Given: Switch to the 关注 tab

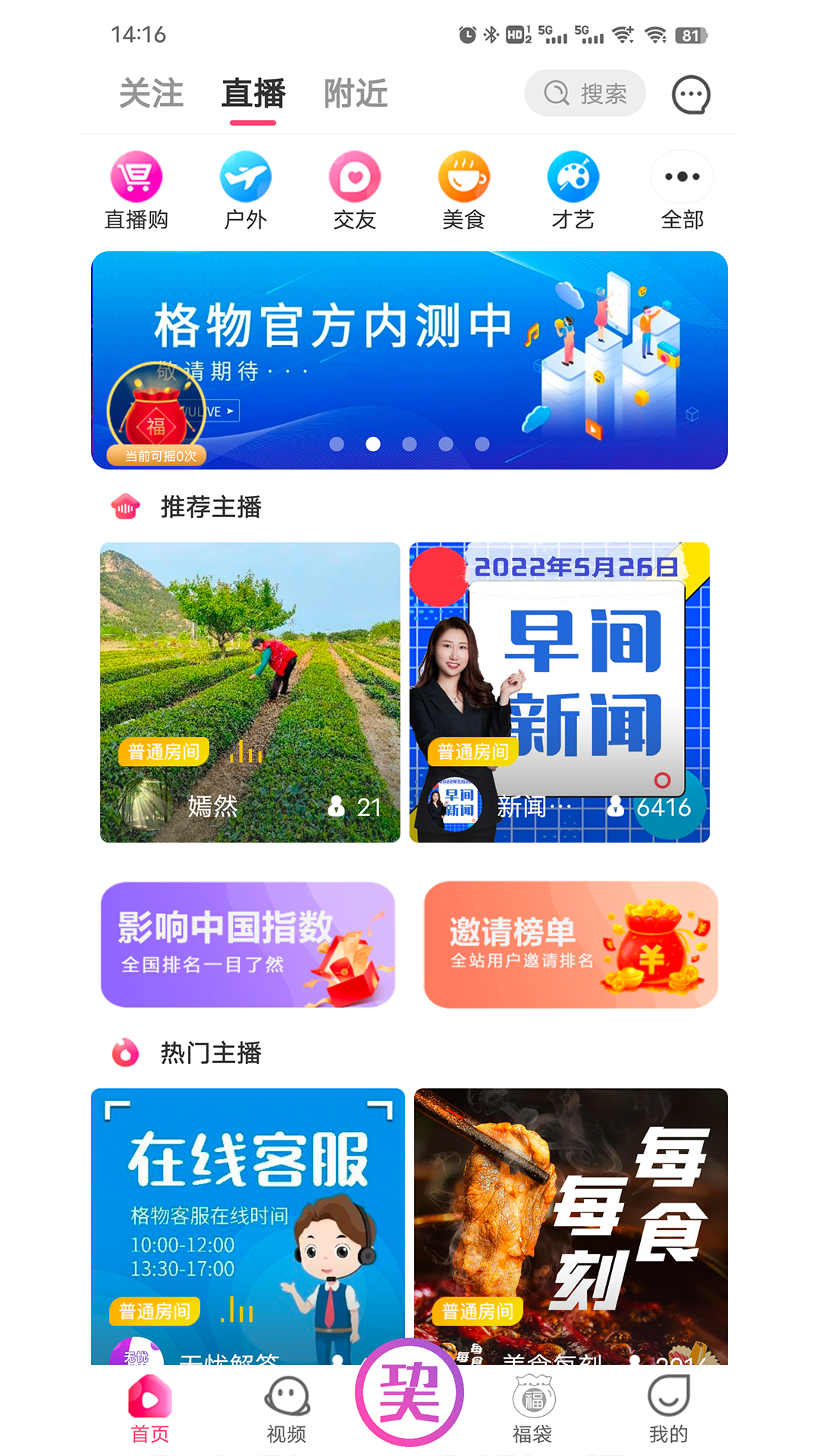Looking at the screenshot, I should pyautogui.click(x=149, y=93).
